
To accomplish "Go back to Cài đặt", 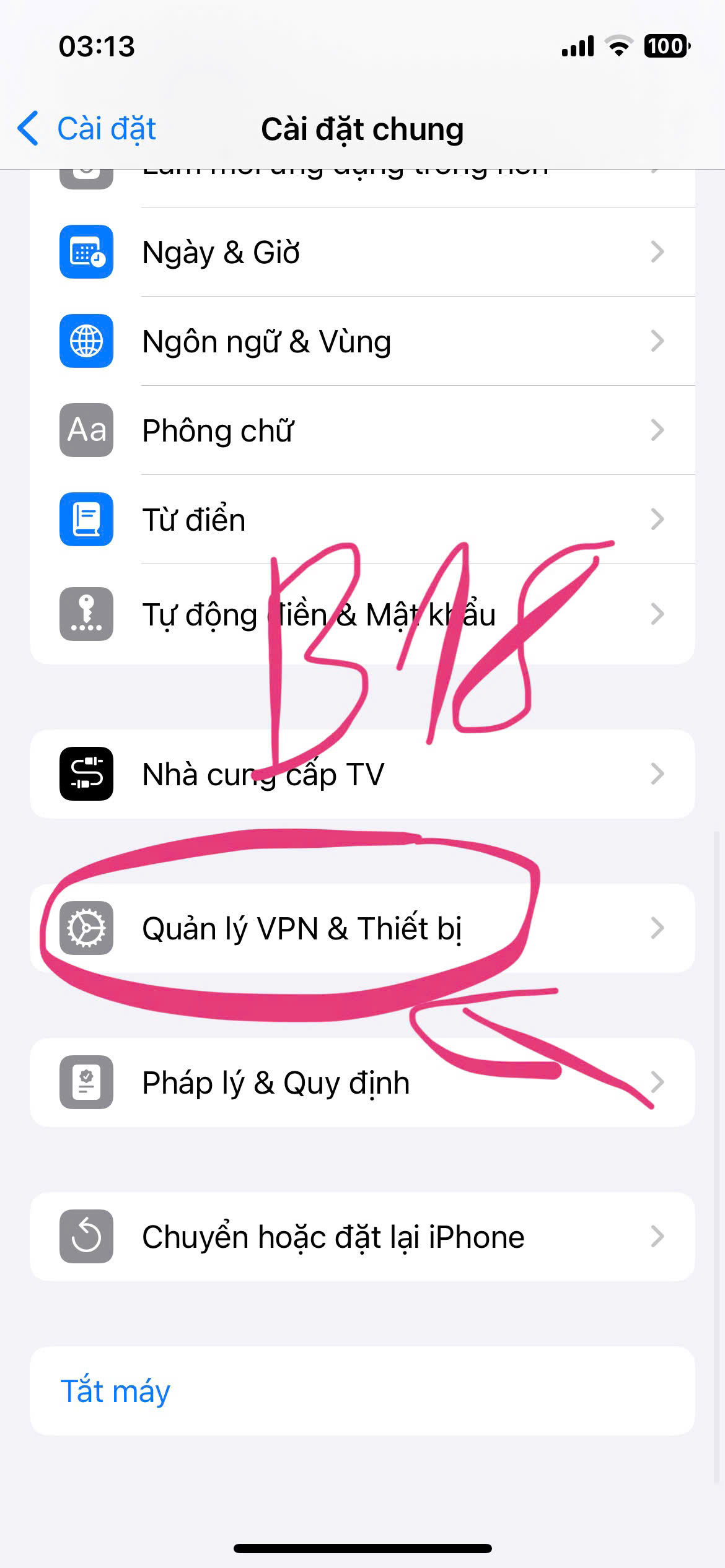I will point(87,129).
